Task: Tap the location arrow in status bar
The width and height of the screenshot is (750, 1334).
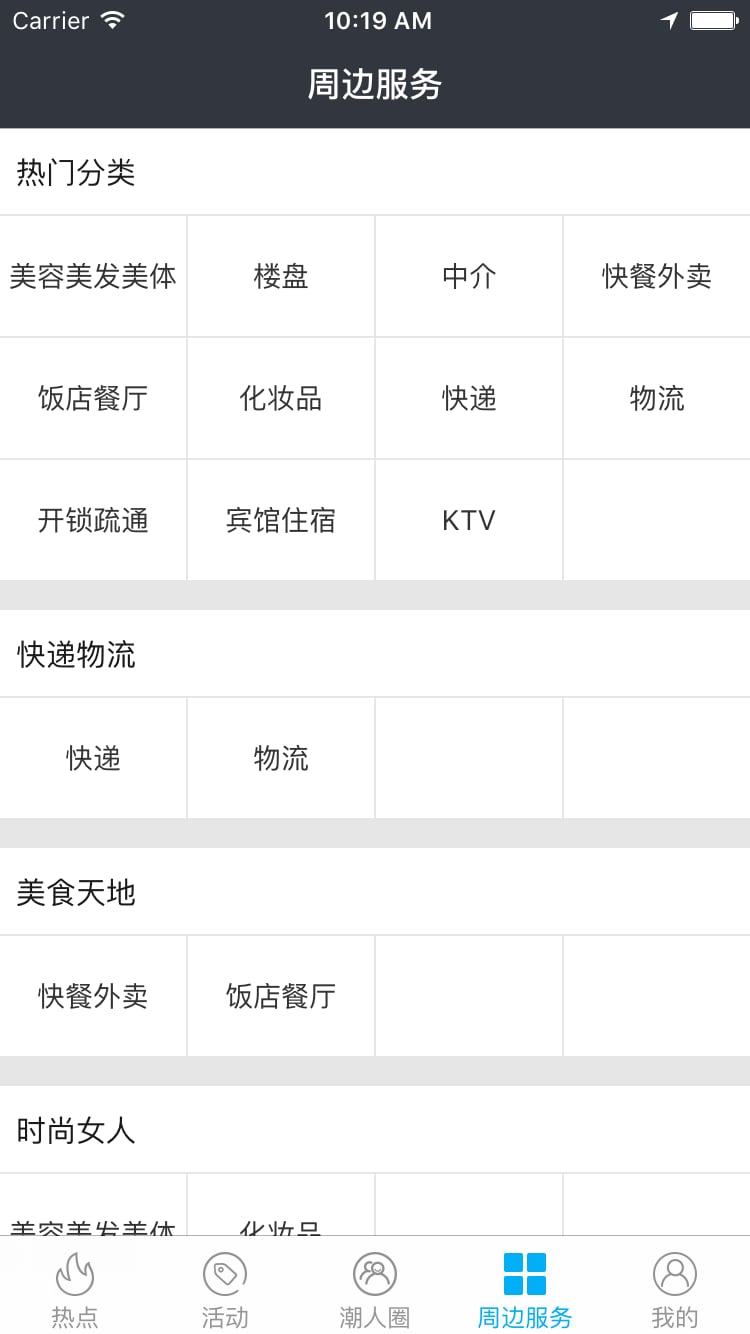Action: click(x=666, y=18)
